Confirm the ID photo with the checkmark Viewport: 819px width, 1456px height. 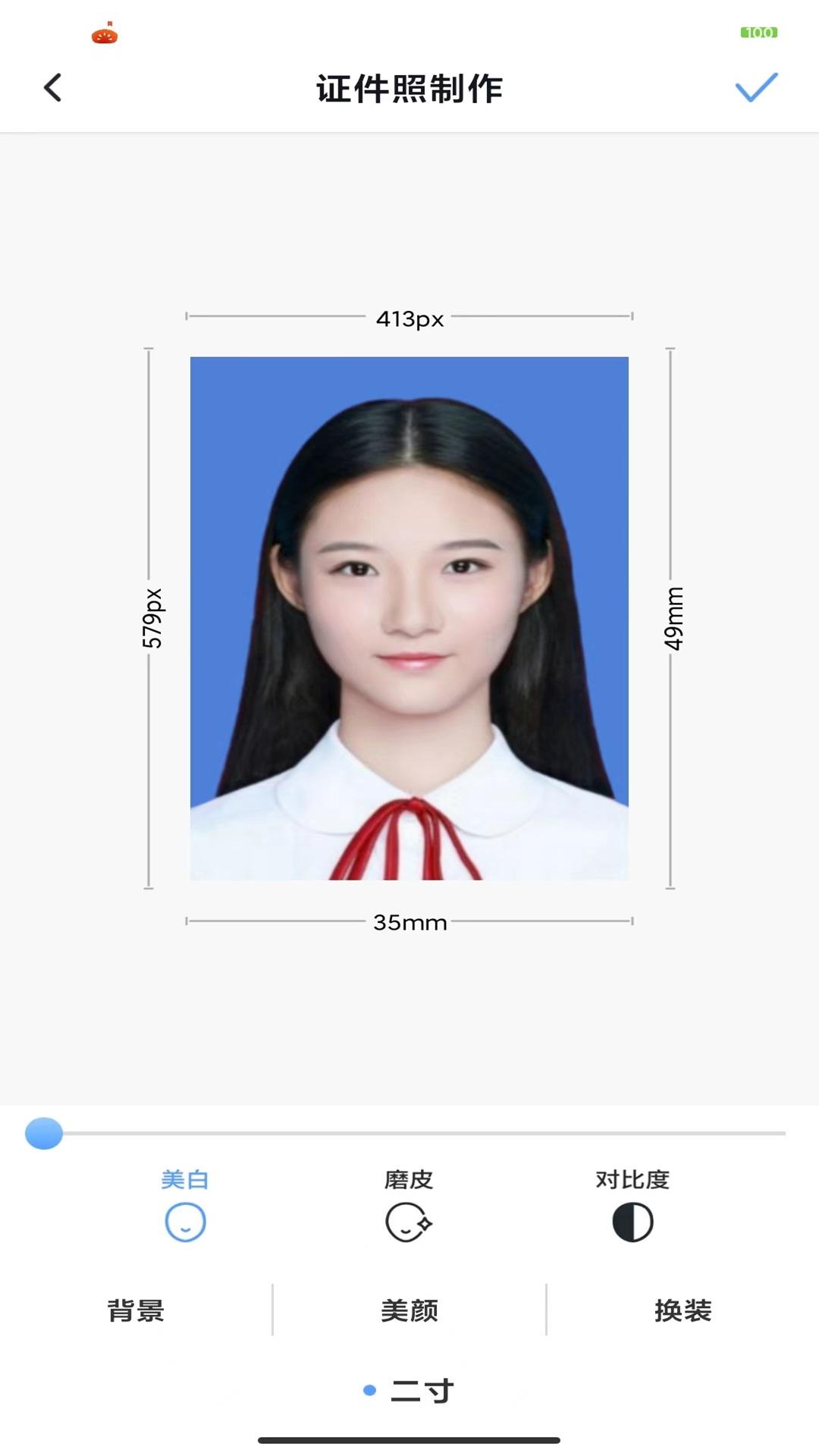click(x=756, y=88)
